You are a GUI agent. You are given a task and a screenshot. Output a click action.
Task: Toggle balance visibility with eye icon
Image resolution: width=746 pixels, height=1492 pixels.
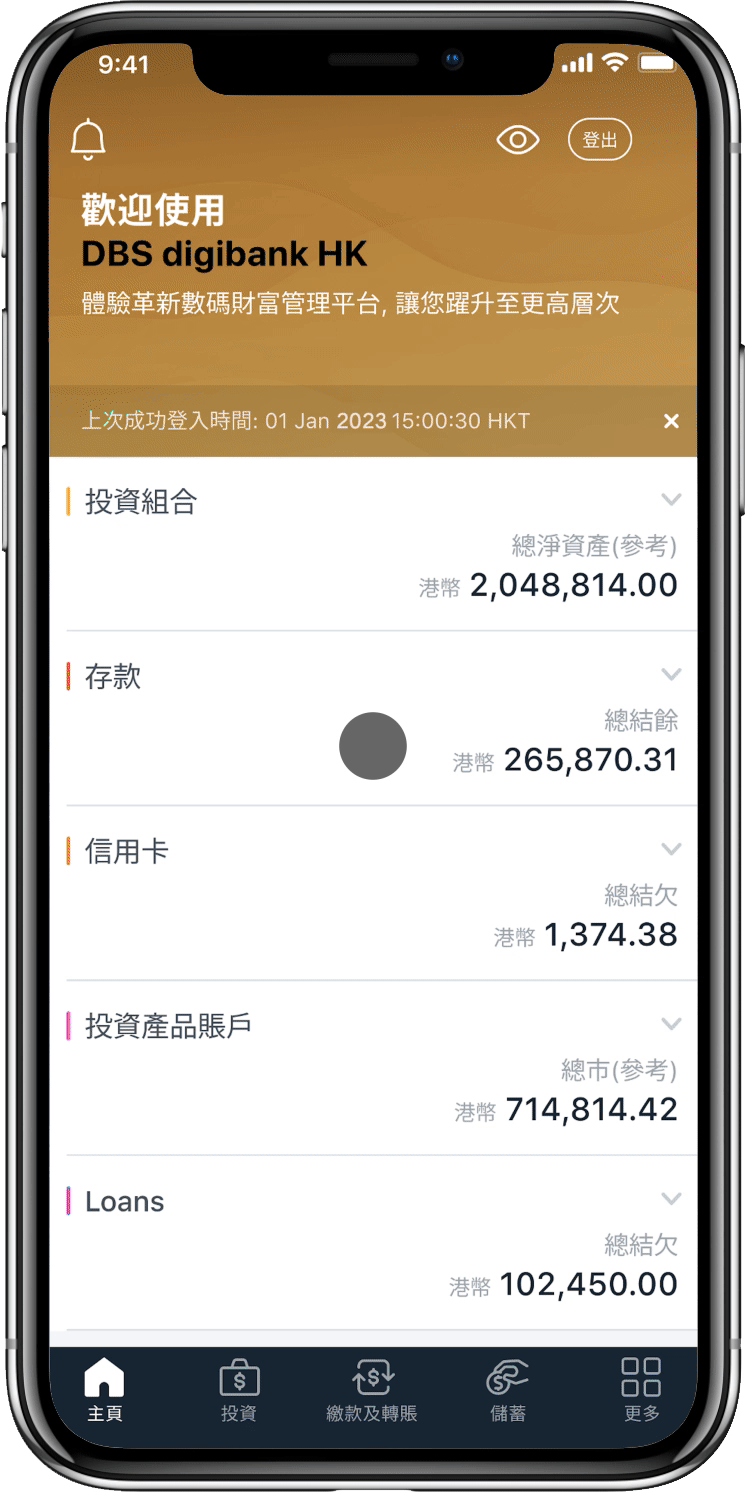(x=518, y=140)
